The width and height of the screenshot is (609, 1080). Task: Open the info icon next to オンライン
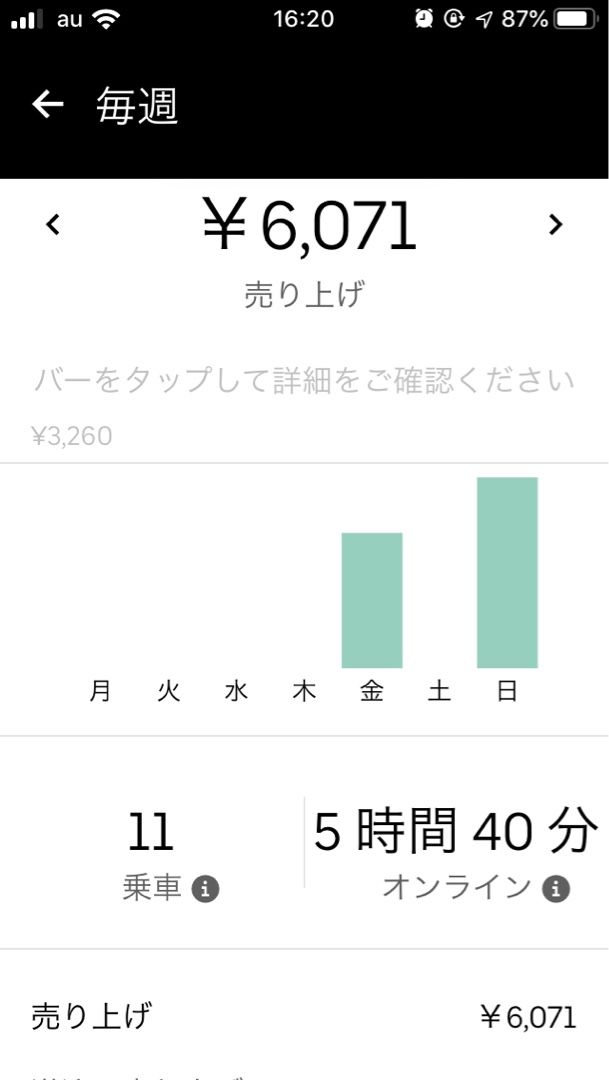556,889
